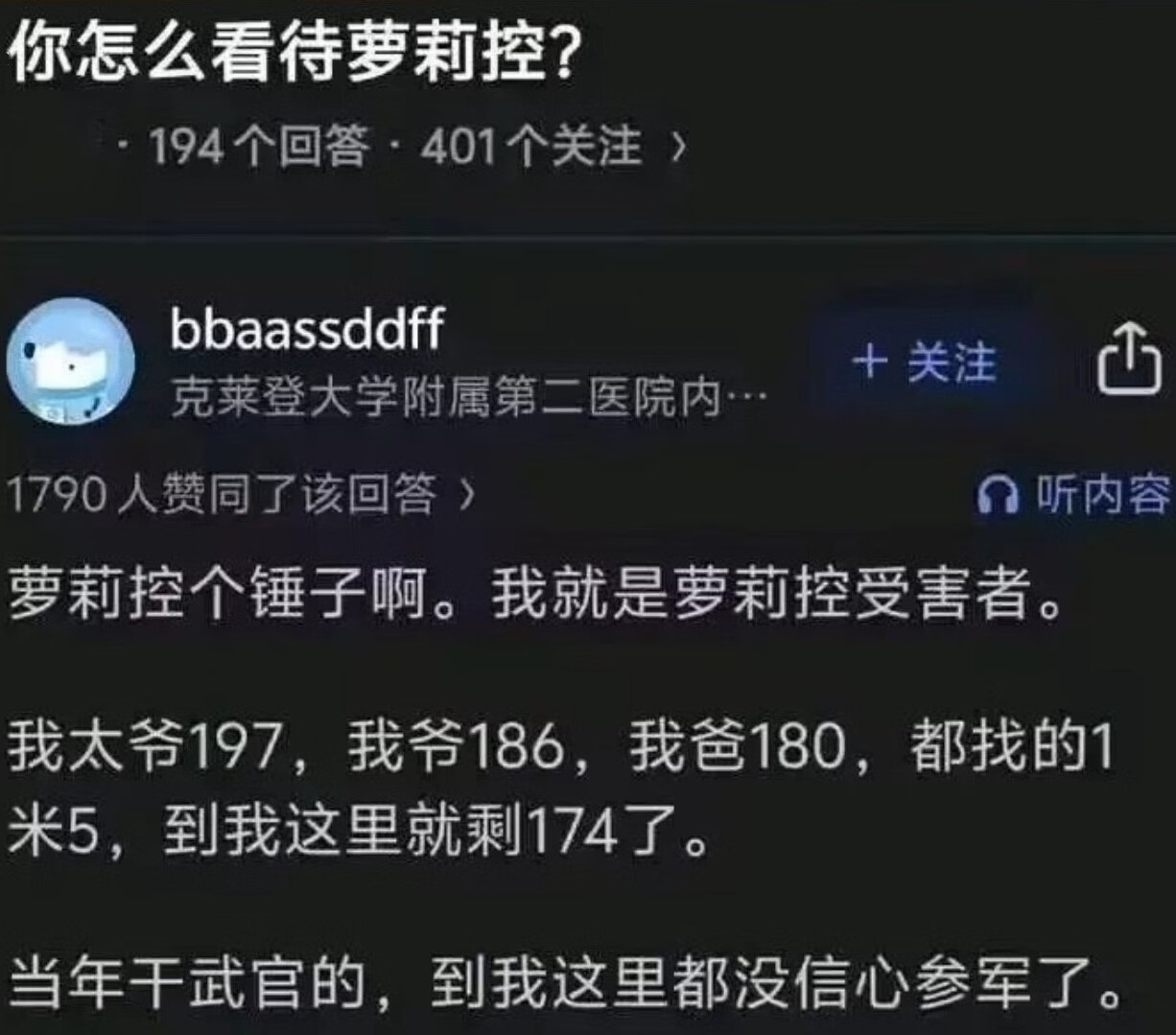Listen to the answer content

click(x=1074, y=495)
